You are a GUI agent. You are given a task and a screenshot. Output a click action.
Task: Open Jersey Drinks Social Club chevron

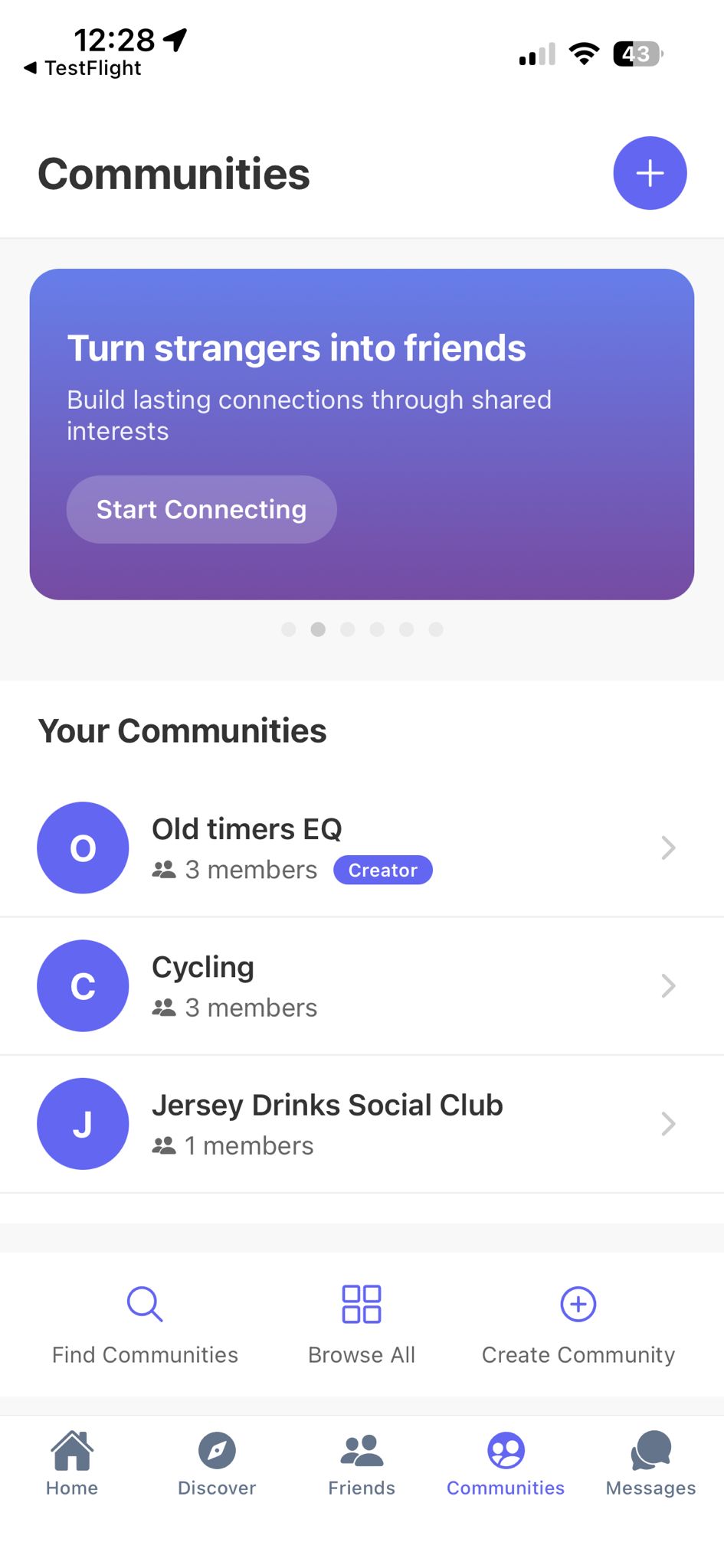point(668,1124)
